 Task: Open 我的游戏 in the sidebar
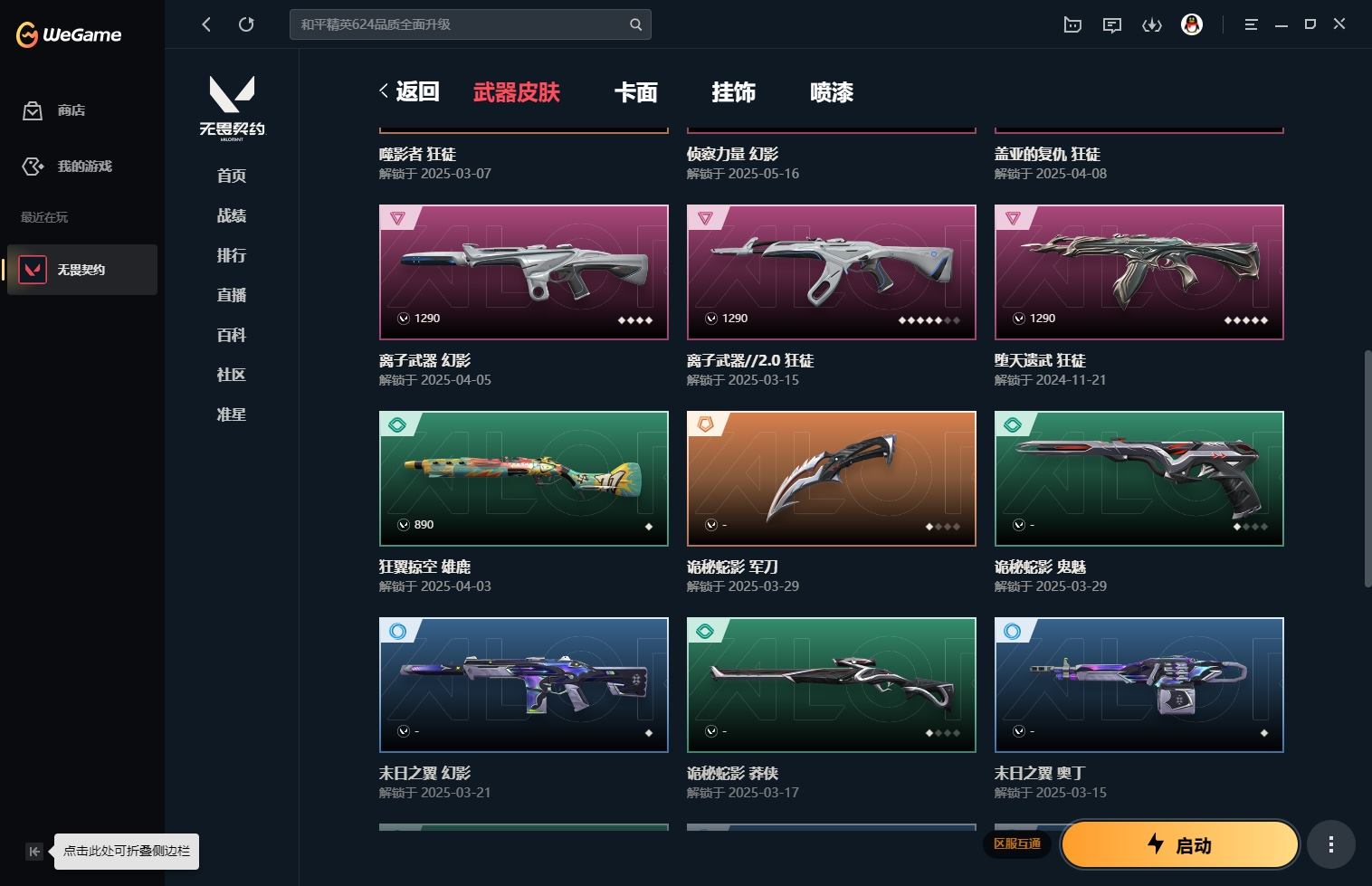[x=84, y=167]
